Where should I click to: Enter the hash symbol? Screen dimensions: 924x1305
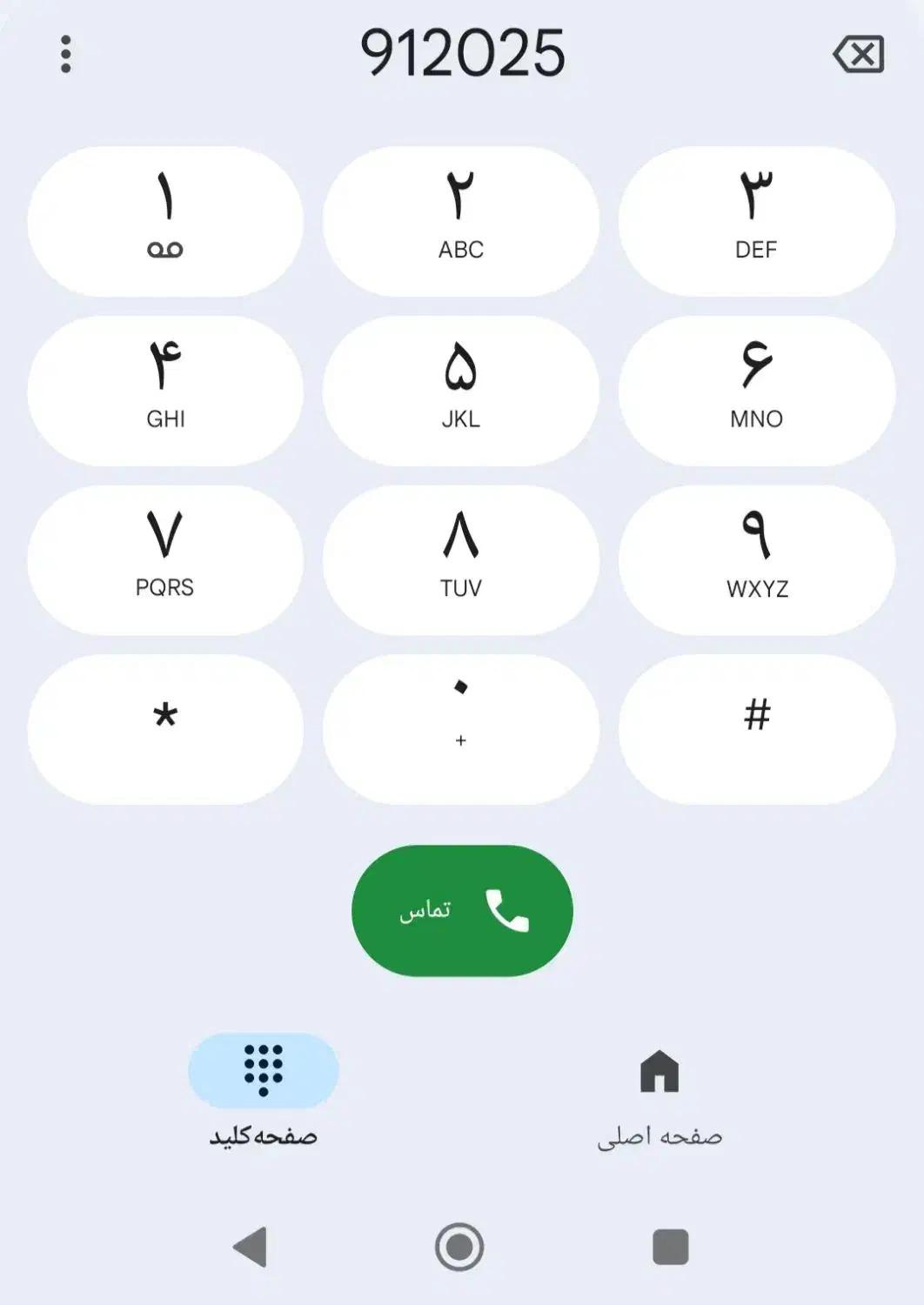tap(756, 729)
